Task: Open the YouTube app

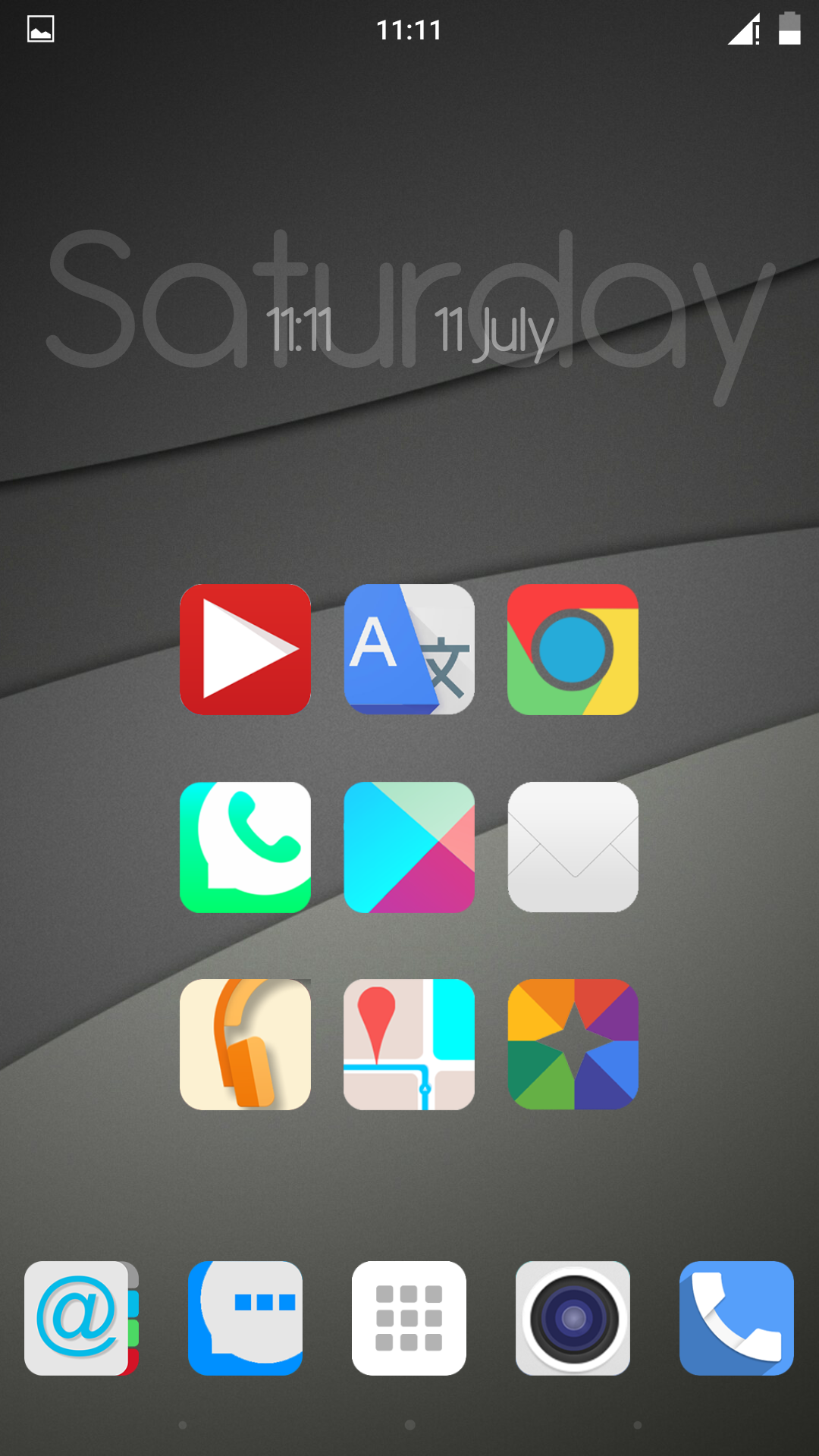Action: (245, 649)
